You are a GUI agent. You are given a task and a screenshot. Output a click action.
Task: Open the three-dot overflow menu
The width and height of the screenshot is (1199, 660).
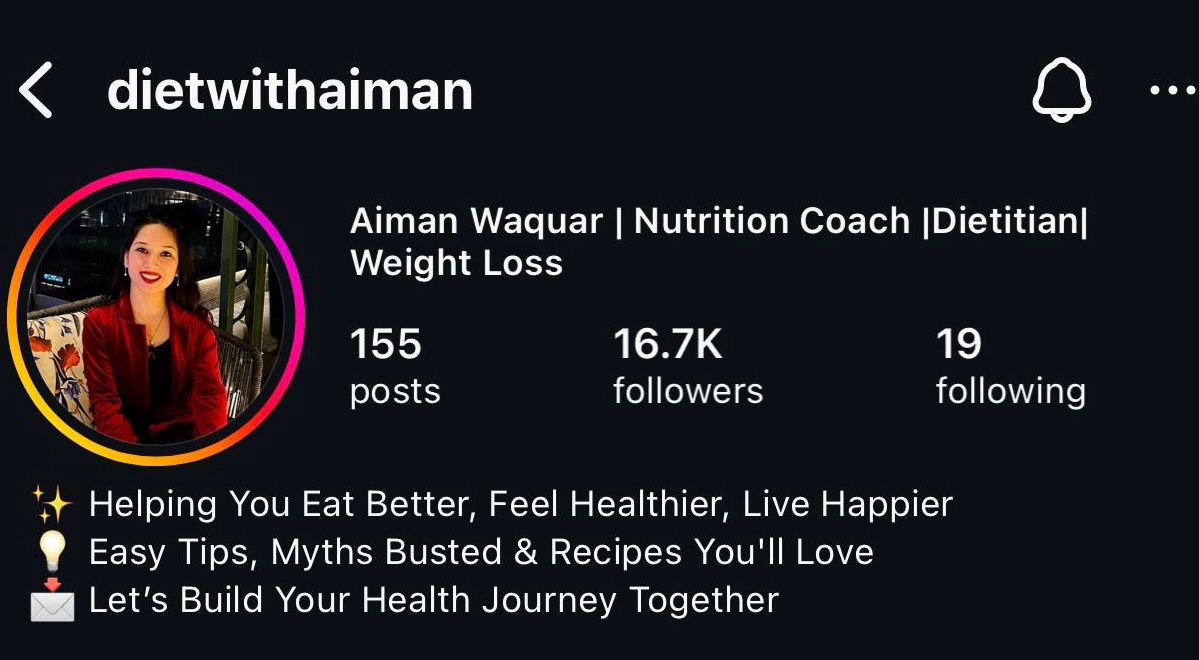click(1172, 90)
